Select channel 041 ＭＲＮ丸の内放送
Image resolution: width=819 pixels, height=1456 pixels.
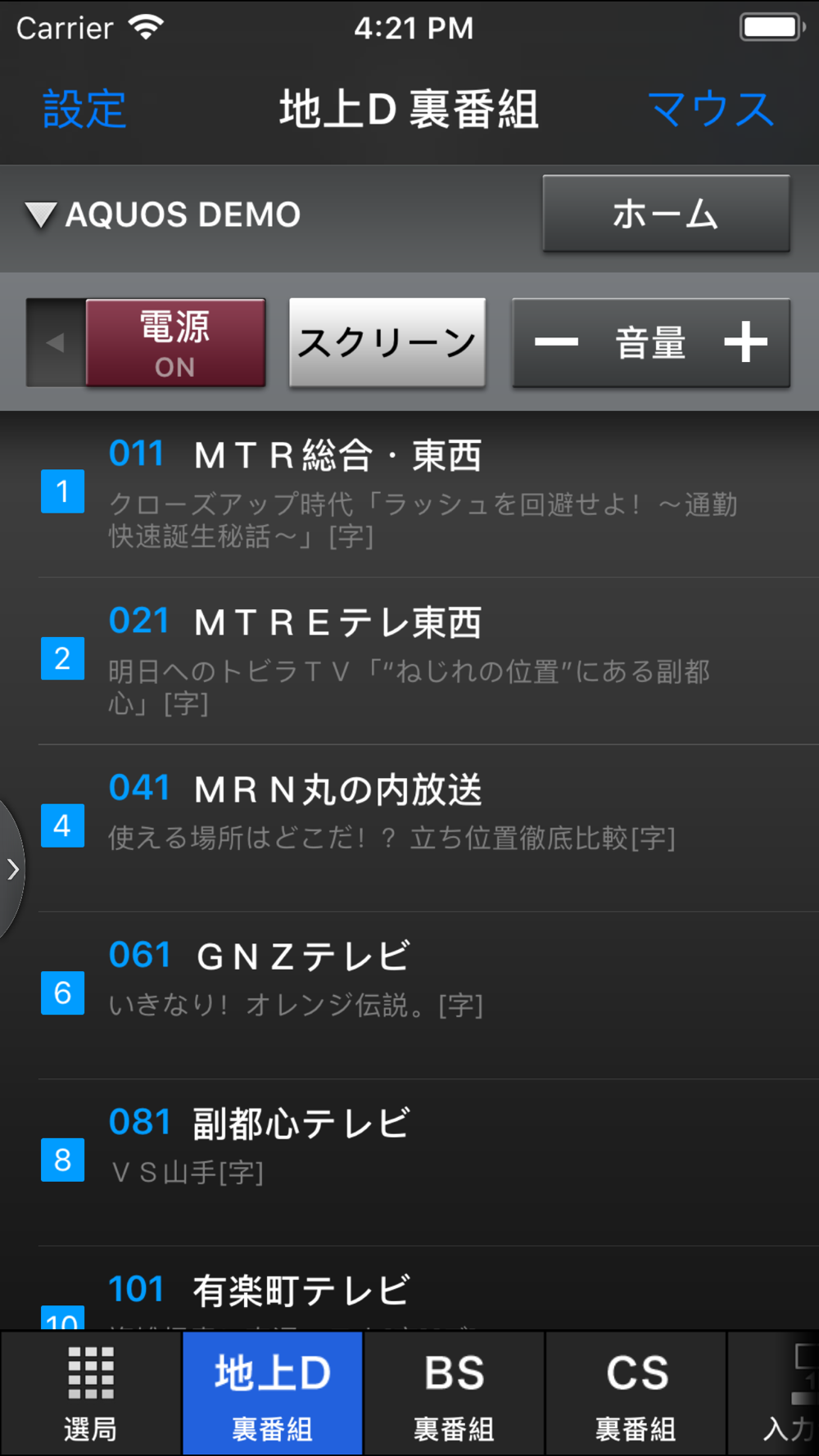click(409, 827)
